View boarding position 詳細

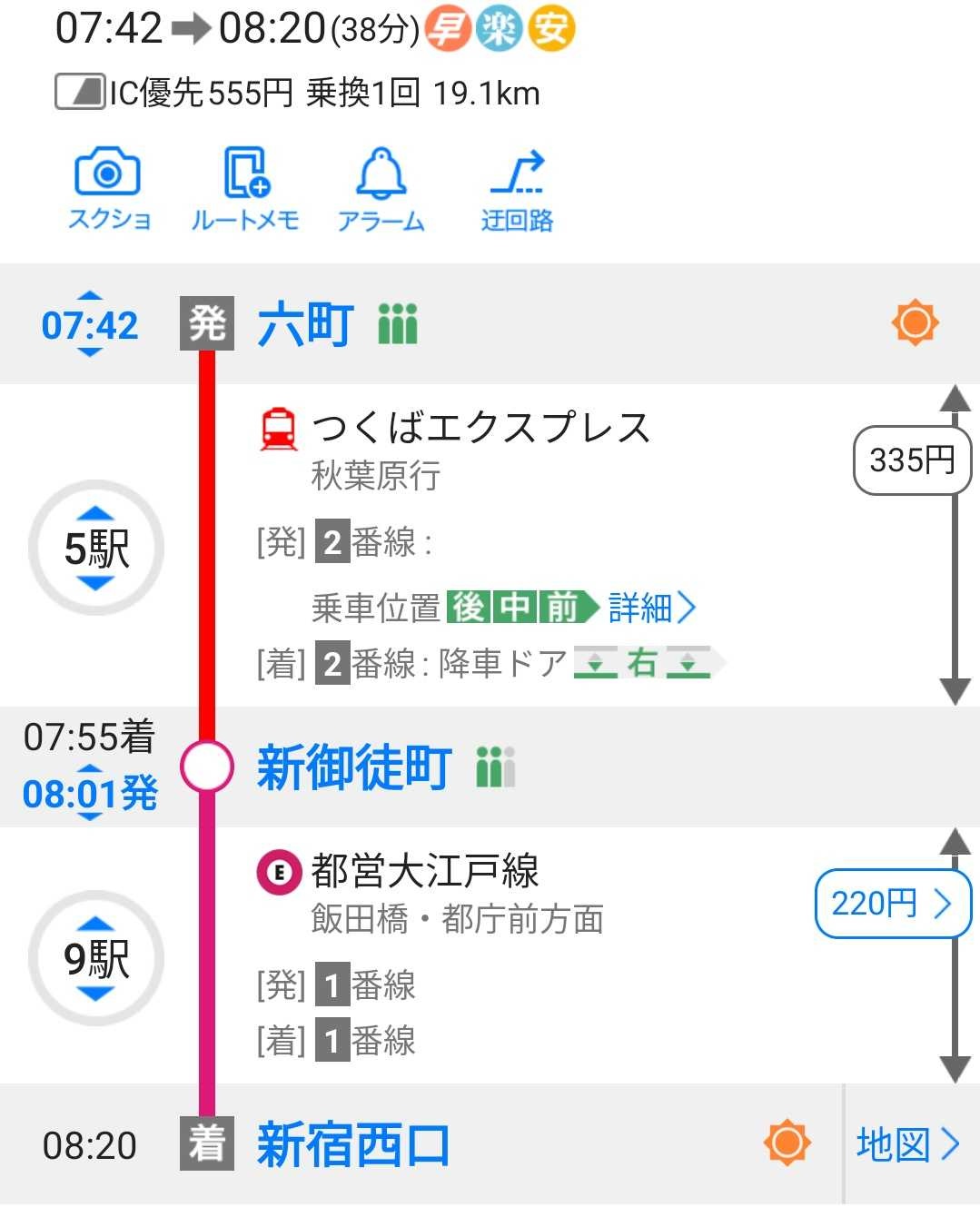tap(651, 608)
